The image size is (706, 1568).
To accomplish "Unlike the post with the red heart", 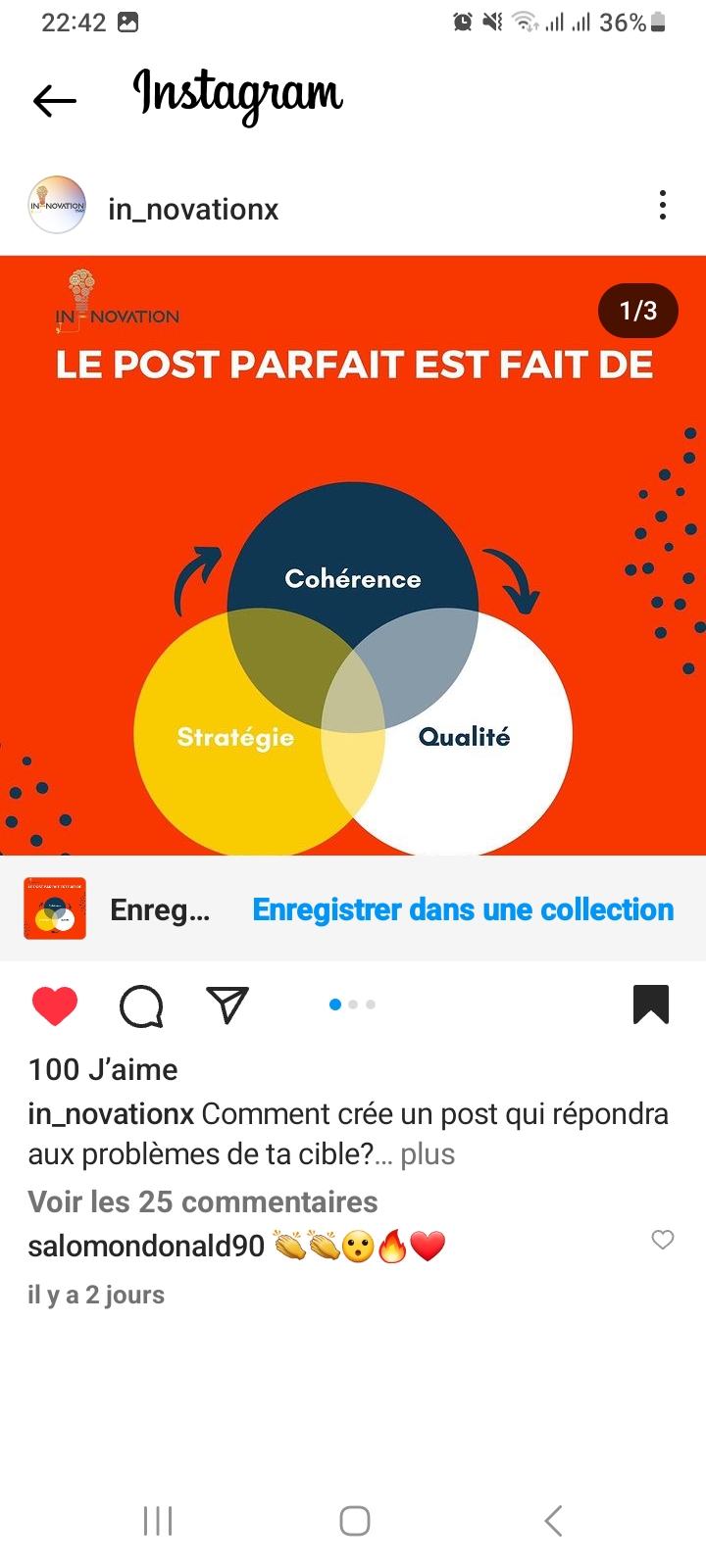I will coord(55,1005).
